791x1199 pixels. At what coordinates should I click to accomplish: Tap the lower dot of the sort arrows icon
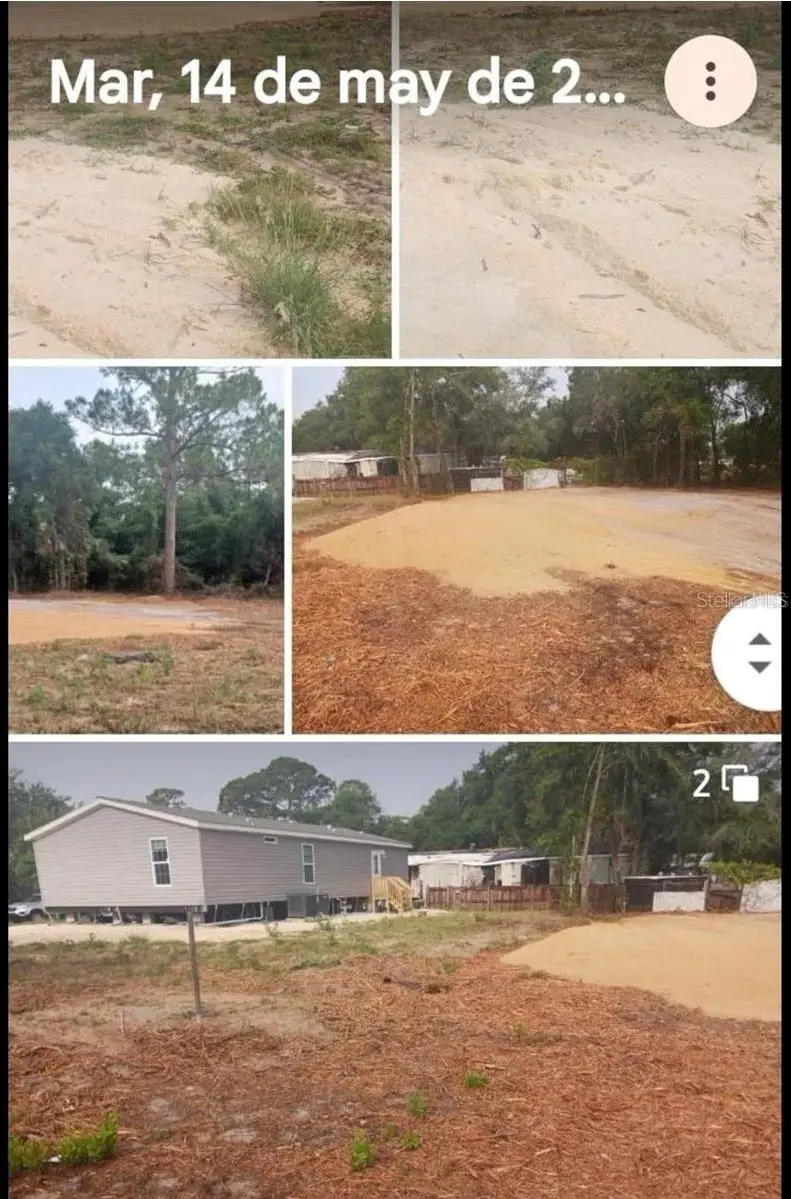pyautogui.click(x=759, y=666)
